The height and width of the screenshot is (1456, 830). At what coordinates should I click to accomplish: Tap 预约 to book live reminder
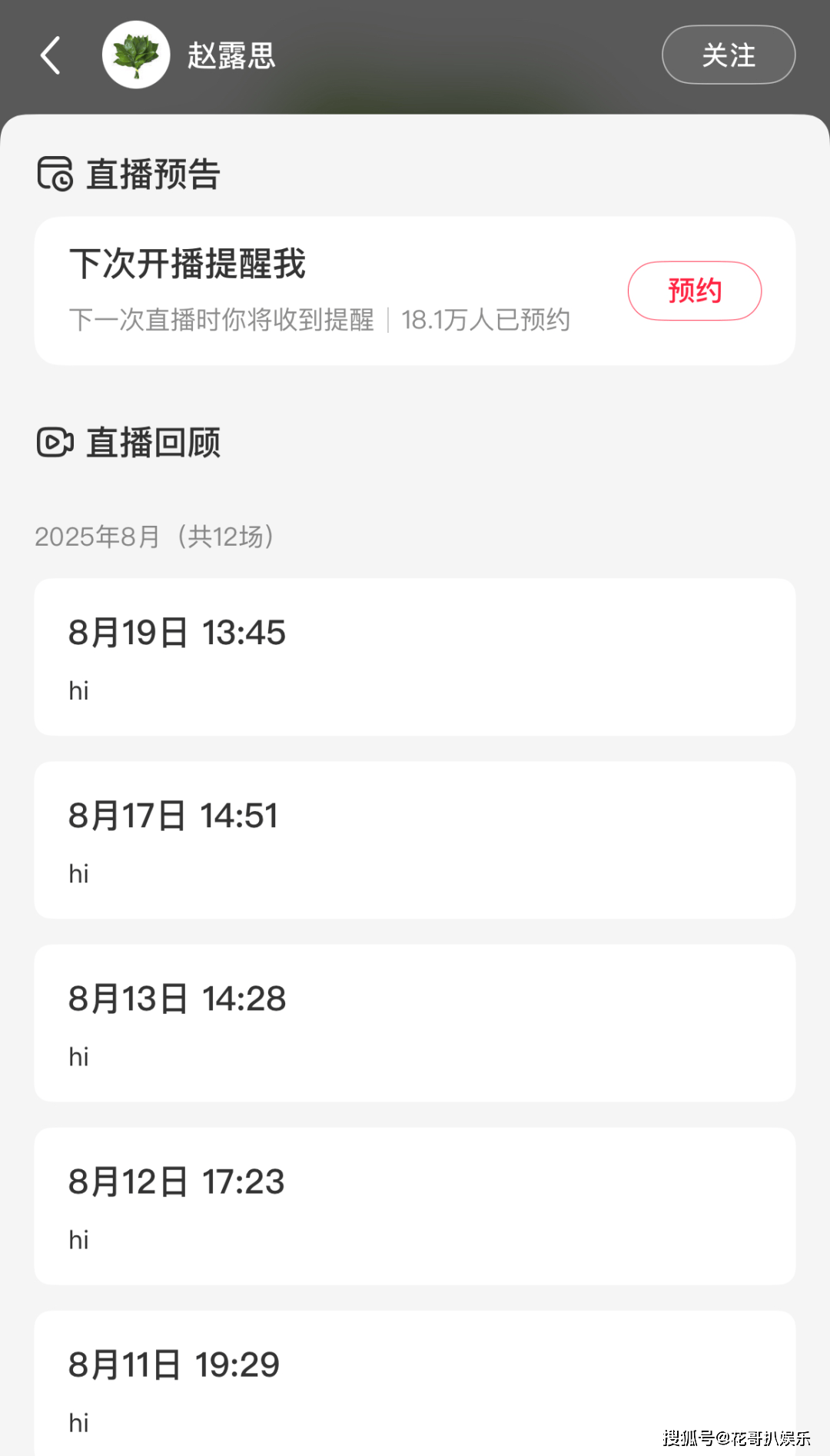[694, 291]
